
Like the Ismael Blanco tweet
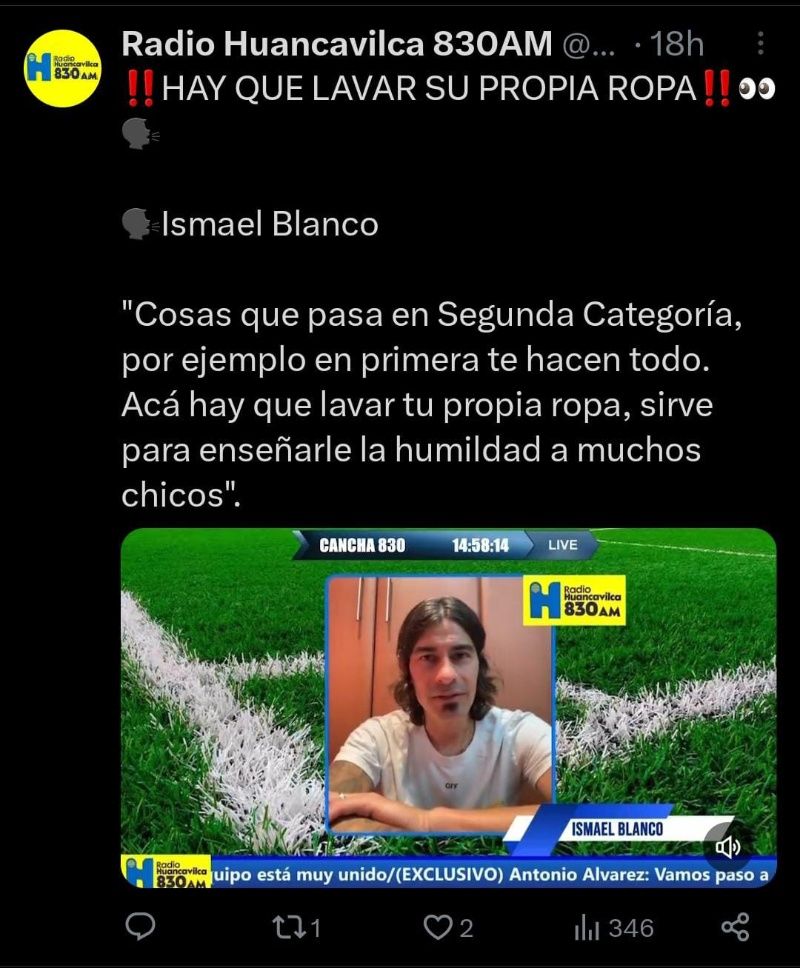coord(438,927)
